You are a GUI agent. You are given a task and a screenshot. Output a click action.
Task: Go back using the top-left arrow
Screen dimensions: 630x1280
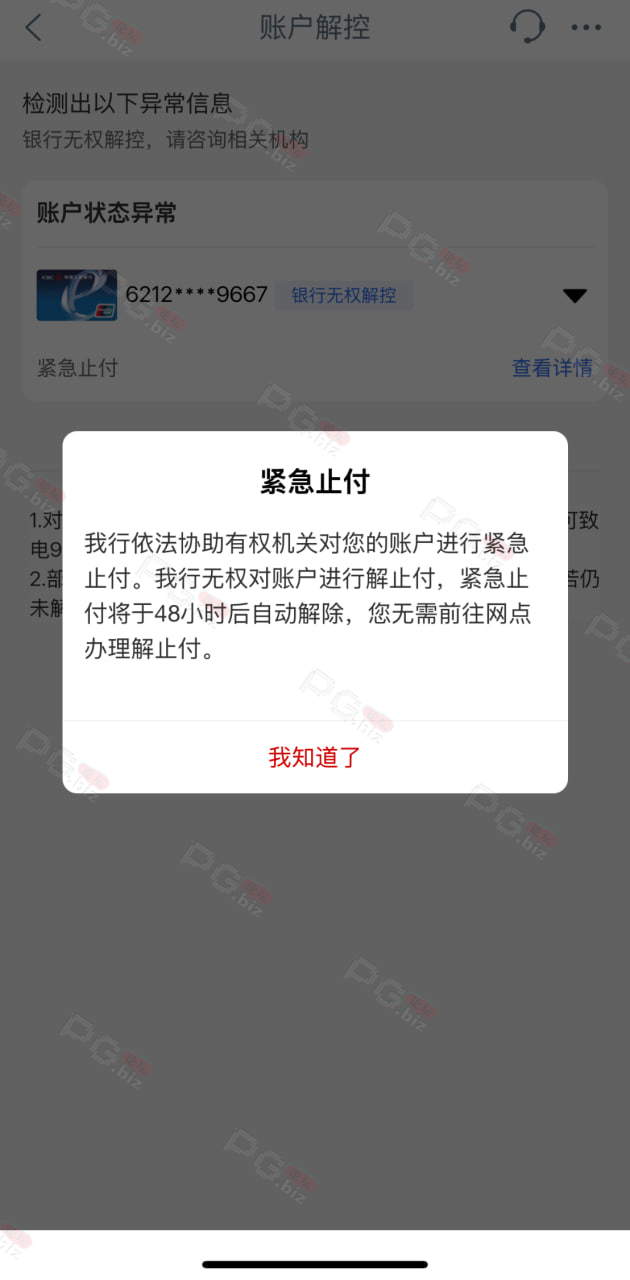point(34,28)
